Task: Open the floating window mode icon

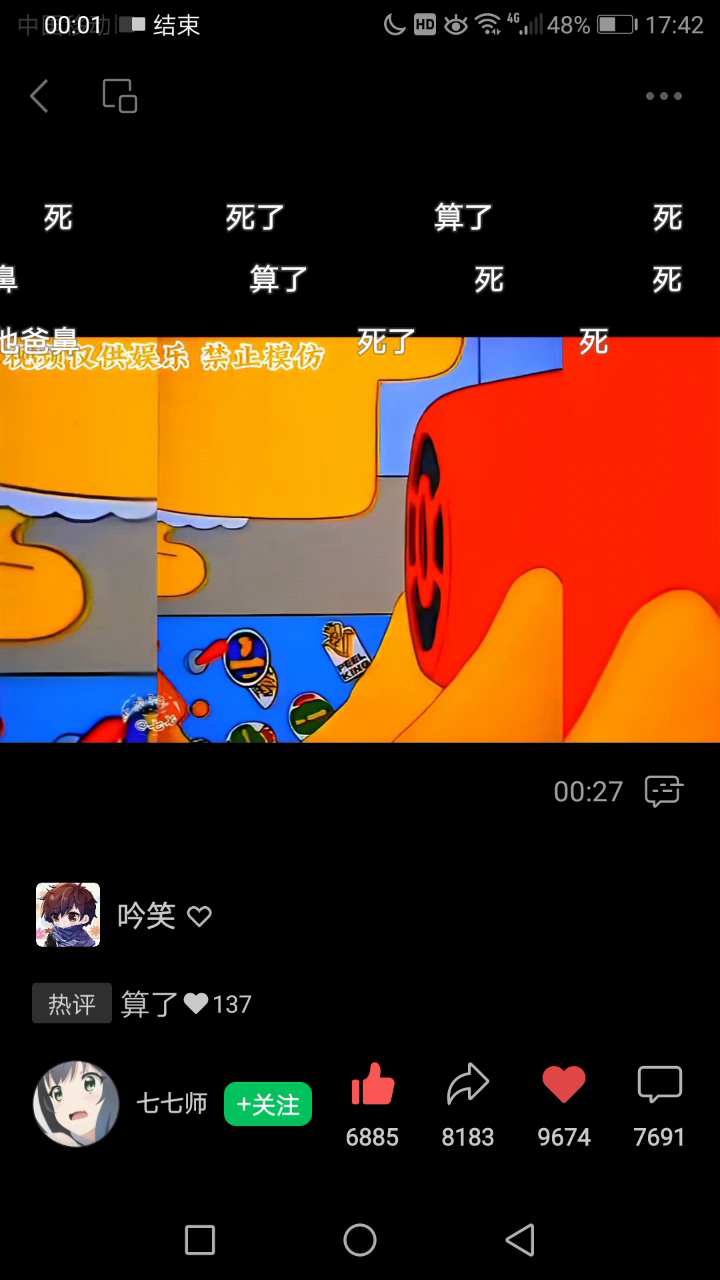Action: (x=120, y=97)
